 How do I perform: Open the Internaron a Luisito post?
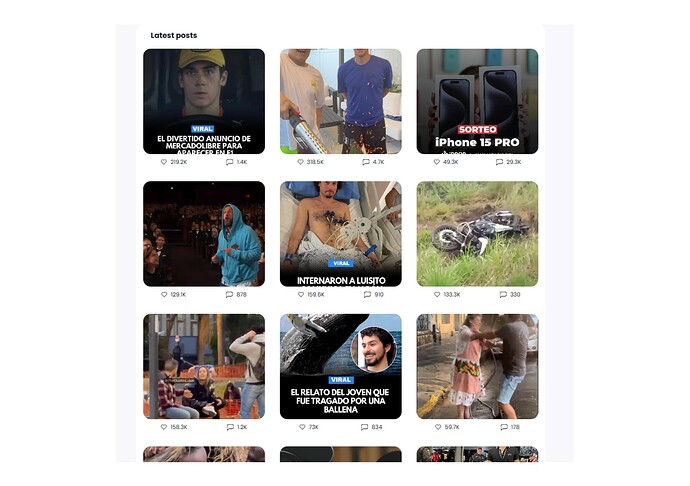point(340,233)
